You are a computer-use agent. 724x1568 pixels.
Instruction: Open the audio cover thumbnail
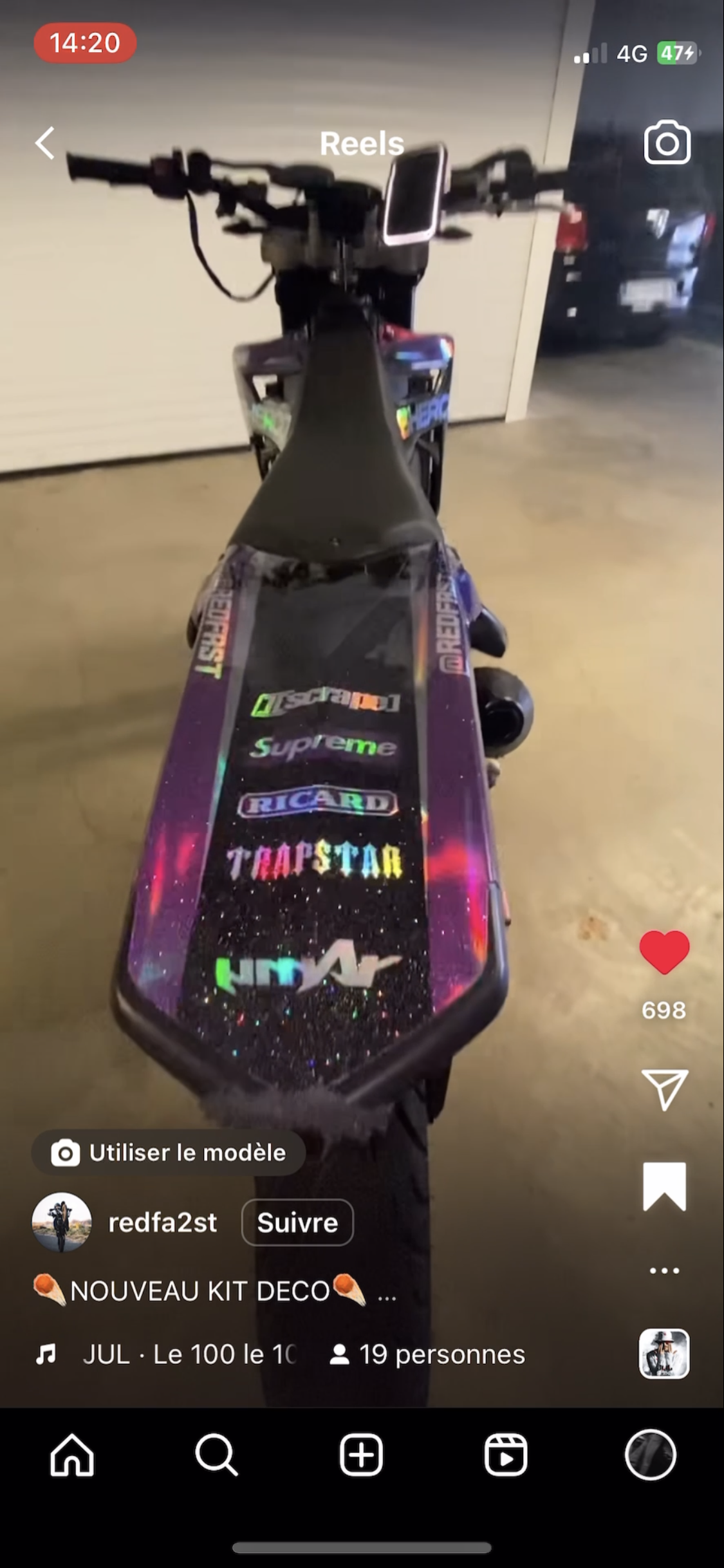pyautogui.click(x=664, y=1354)
